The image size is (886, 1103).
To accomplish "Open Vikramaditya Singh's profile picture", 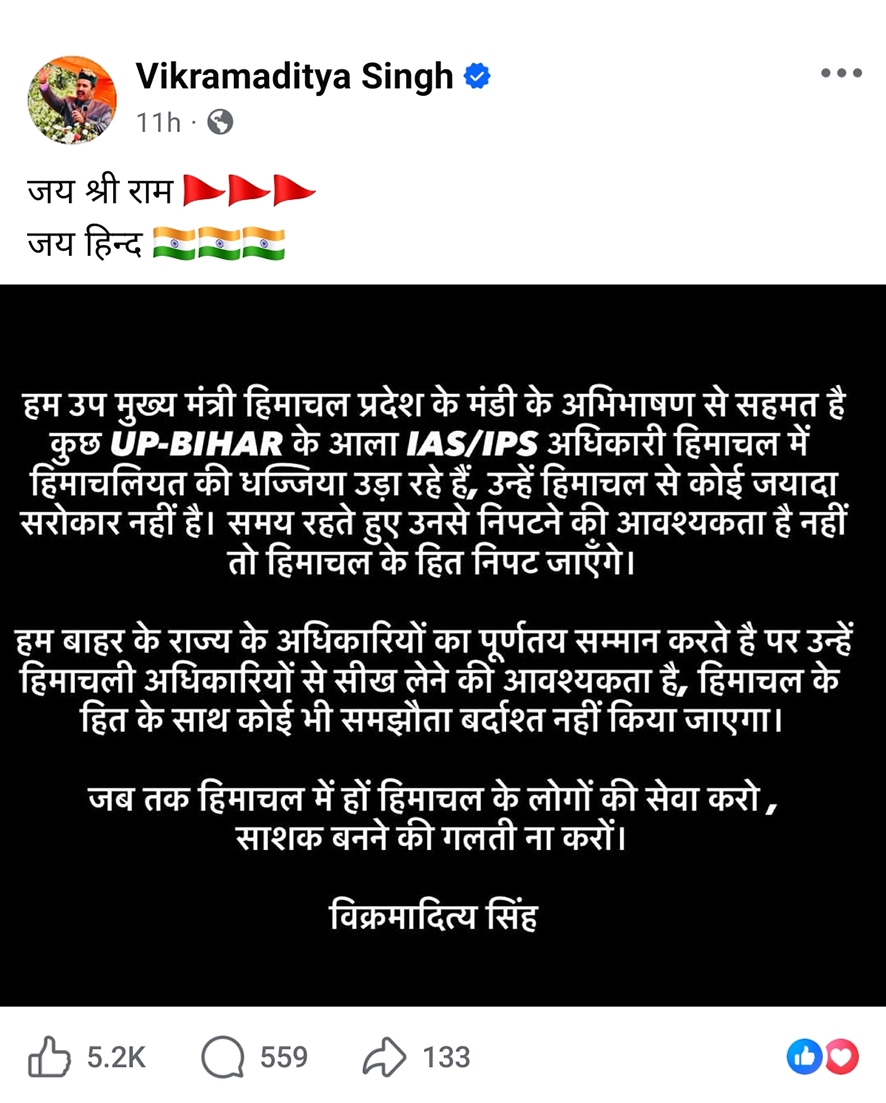I will point(69,99).
